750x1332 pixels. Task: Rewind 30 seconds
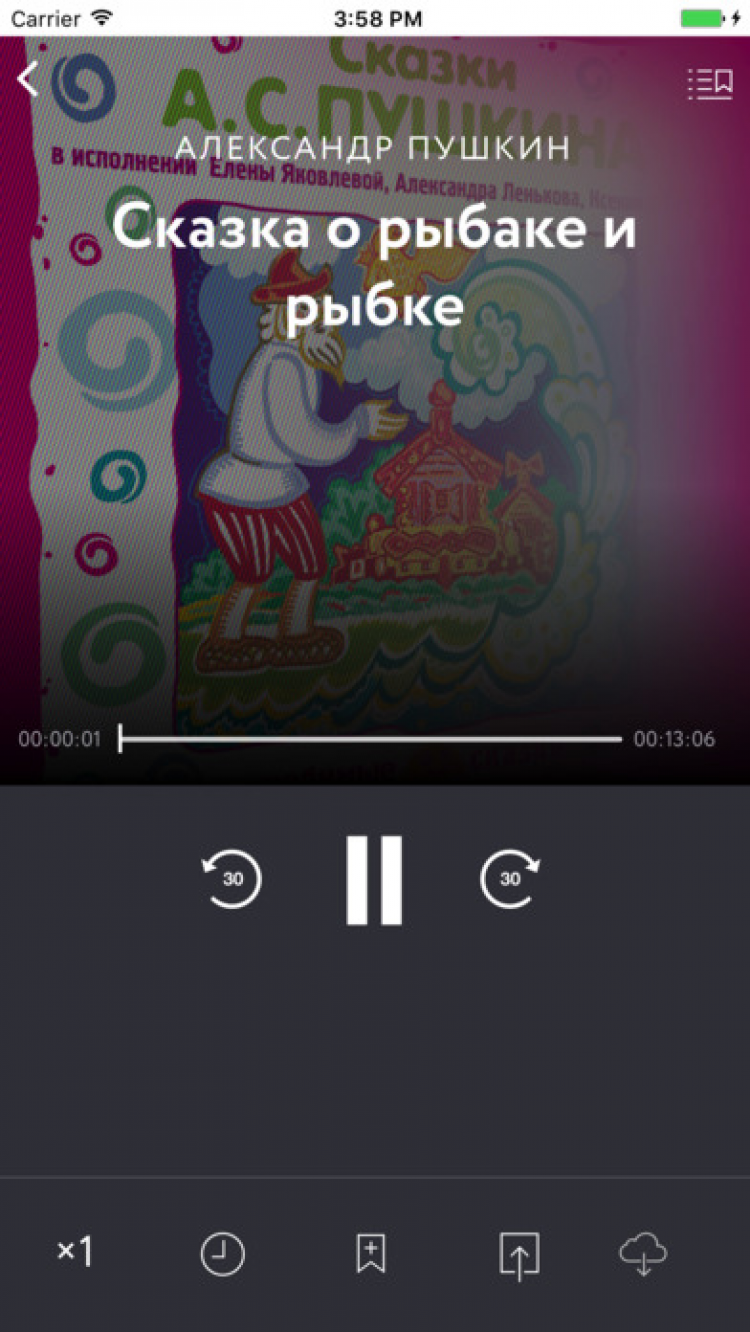(233, 879)
